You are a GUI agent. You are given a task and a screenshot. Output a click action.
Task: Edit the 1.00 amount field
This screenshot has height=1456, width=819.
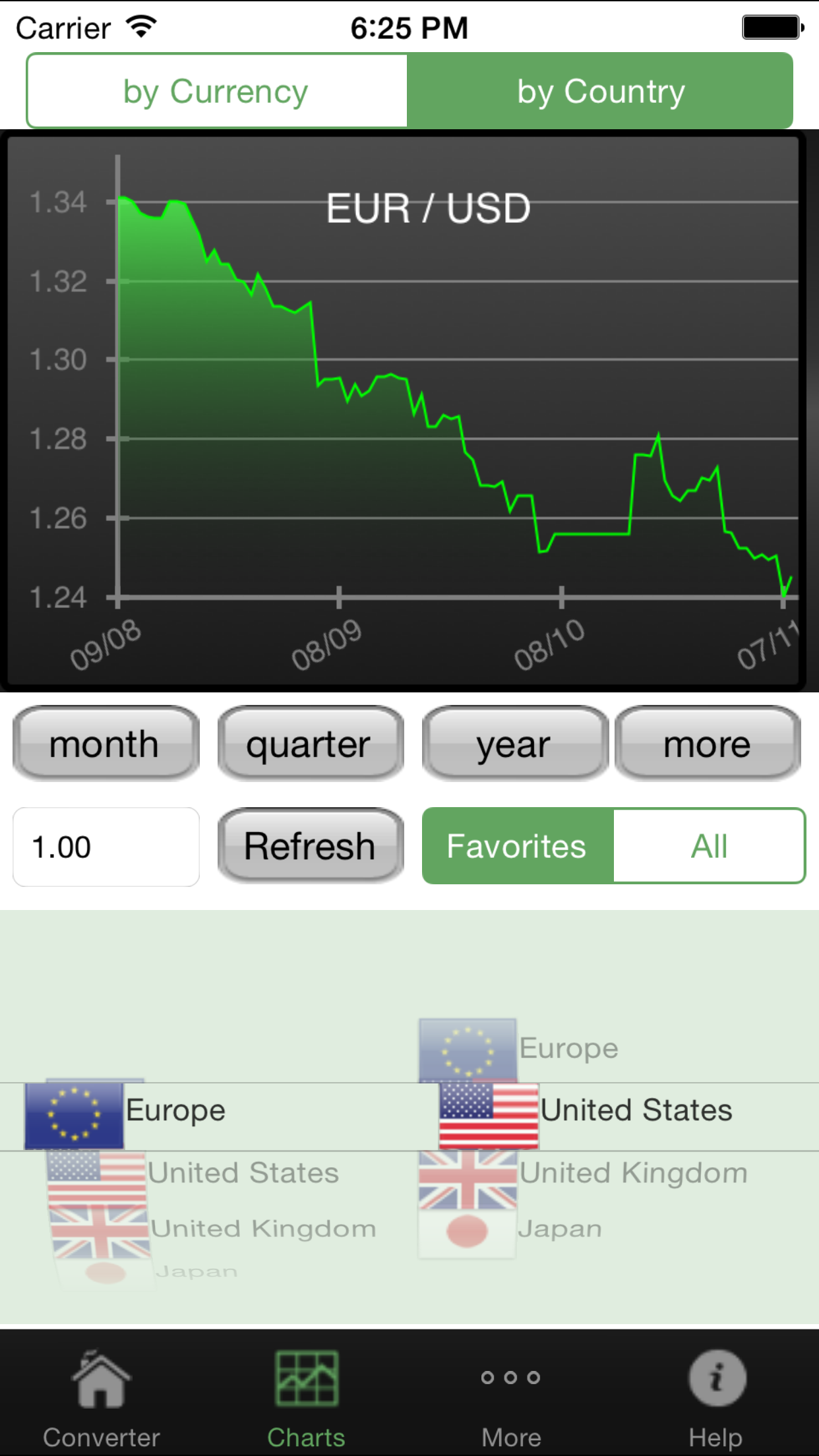point(106,847)
